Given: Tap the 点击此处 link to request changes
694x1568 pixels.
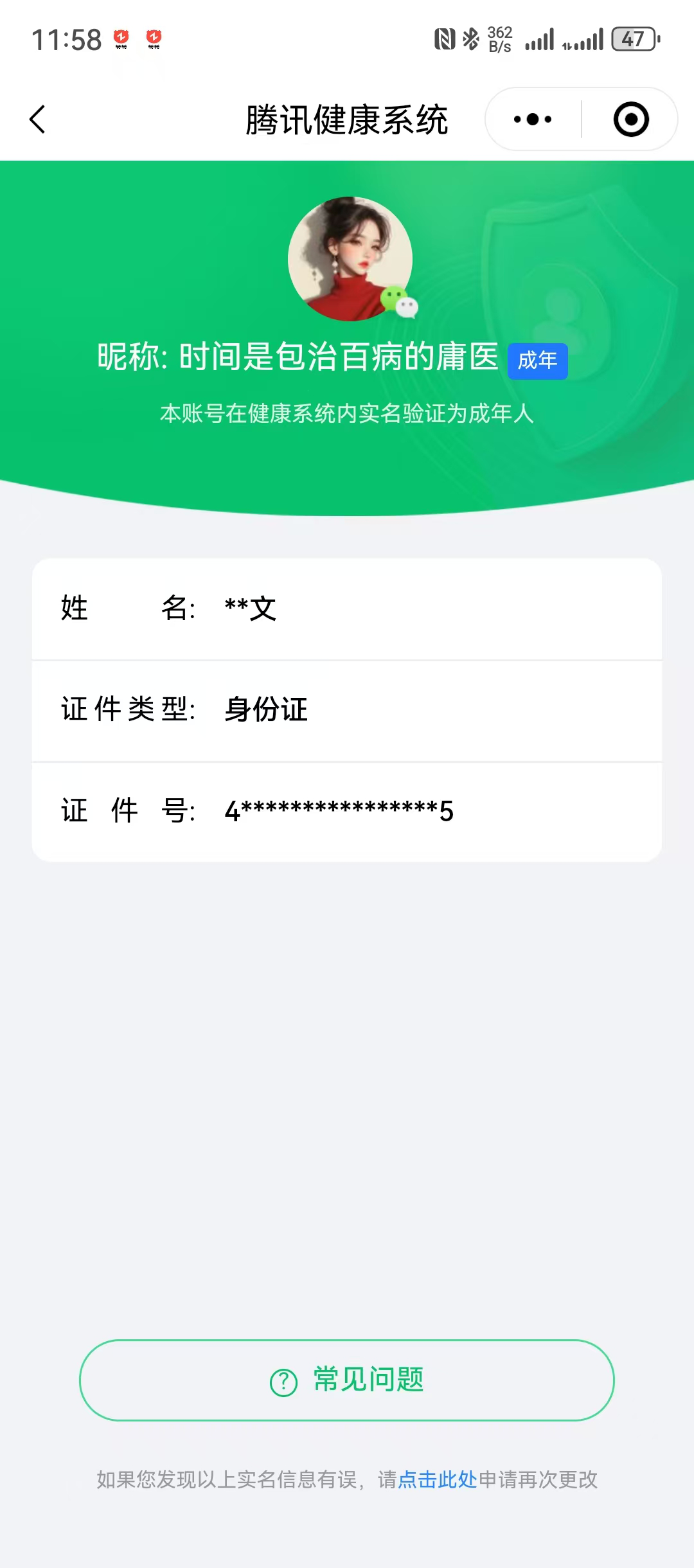Looking at the screenshot, I should click(x=438, y=1479).
